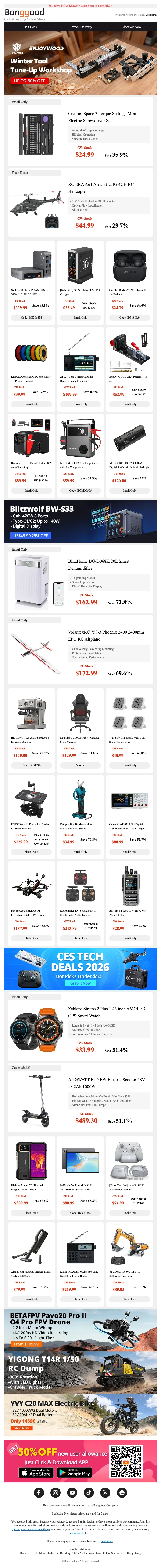Open the Discover New tab

[131, 27]
